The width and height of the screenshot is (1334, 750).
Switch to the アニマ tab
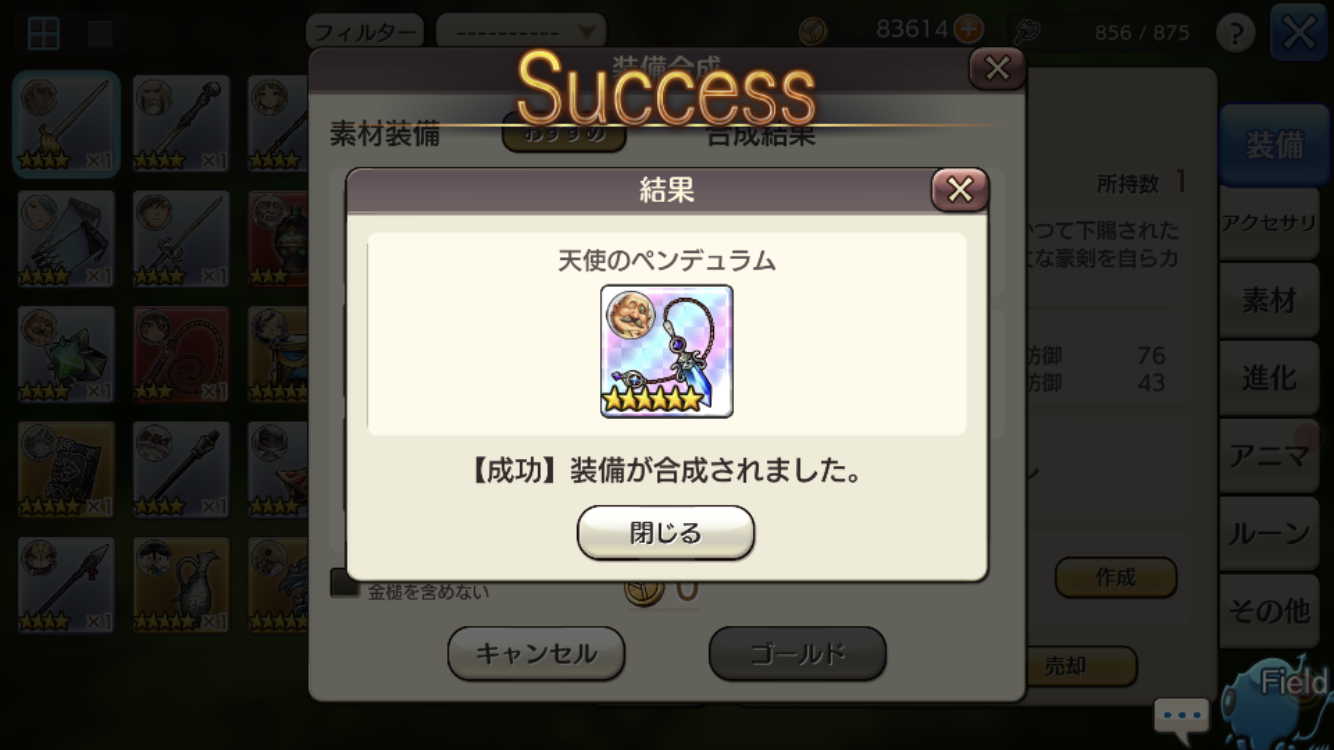click(x=1270, y=456)
